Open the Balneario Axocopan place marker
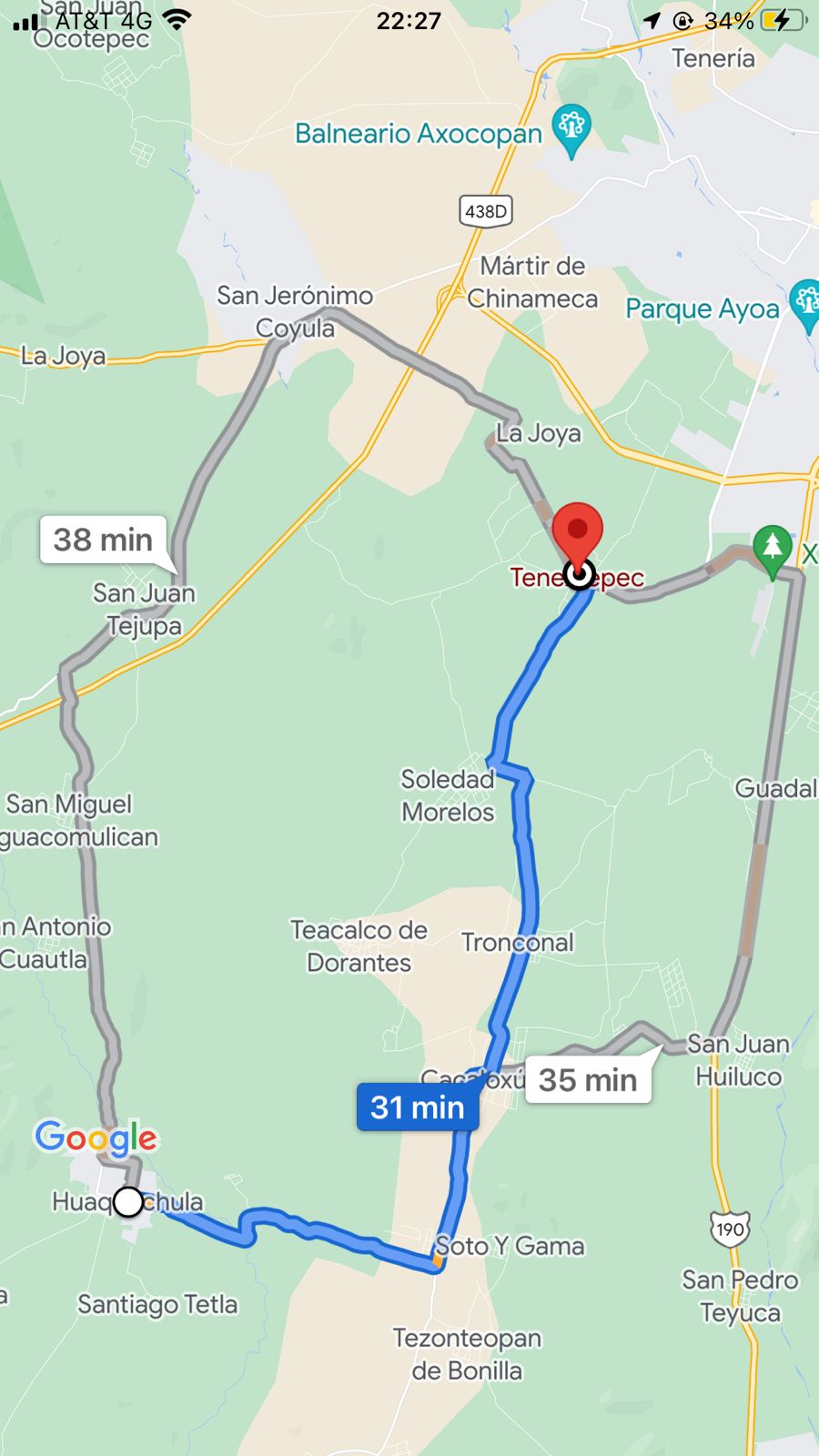The image size is (819, 1456). (571, 126)
